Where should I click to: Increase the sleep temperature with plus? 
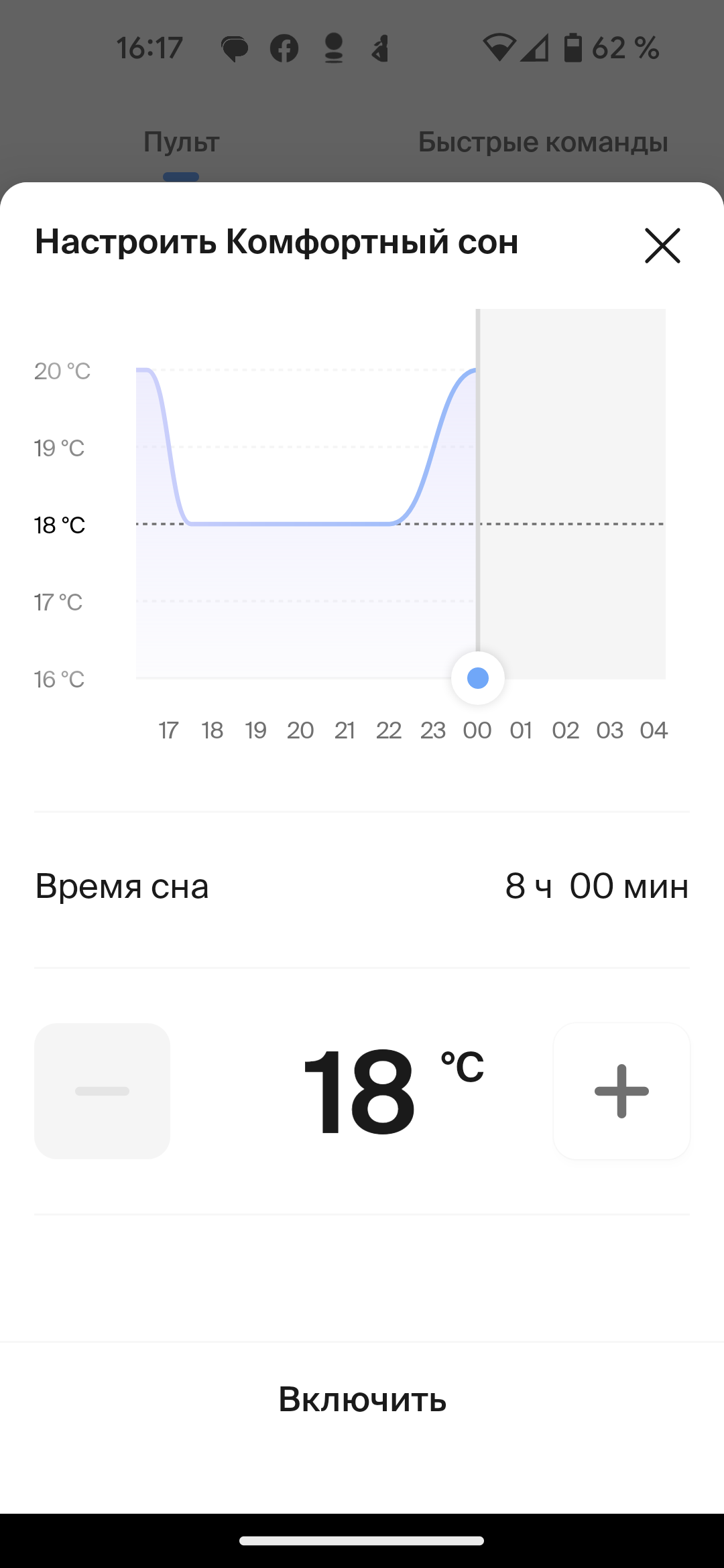click(621, 1091)
